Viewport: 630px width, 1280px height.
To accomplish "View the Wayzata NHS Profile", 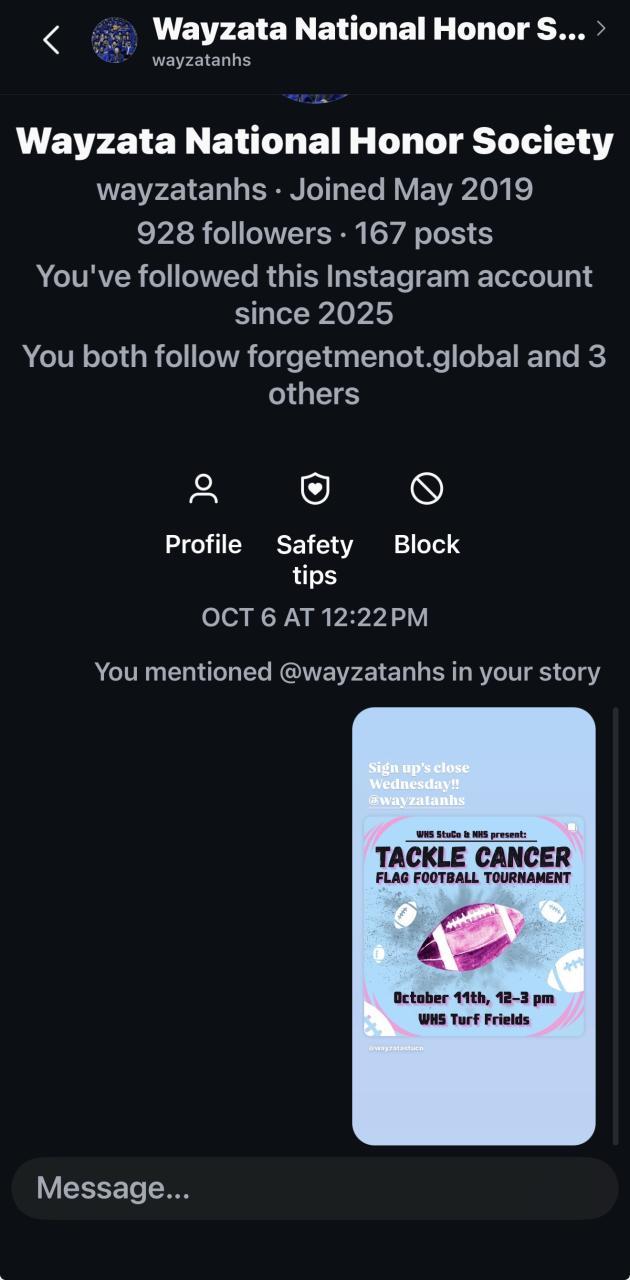I will click(203, 515).
